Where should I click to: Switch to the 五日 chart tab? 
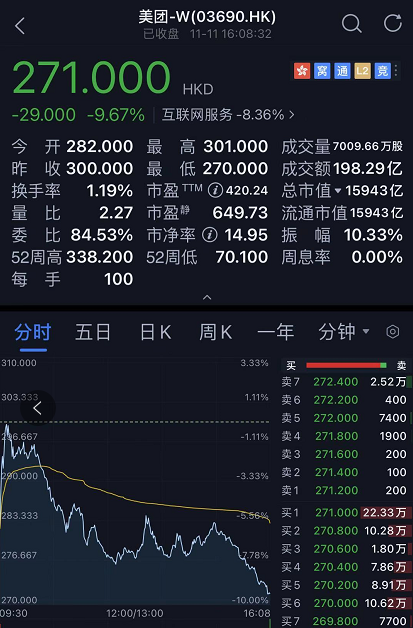(x=93, y=332)
